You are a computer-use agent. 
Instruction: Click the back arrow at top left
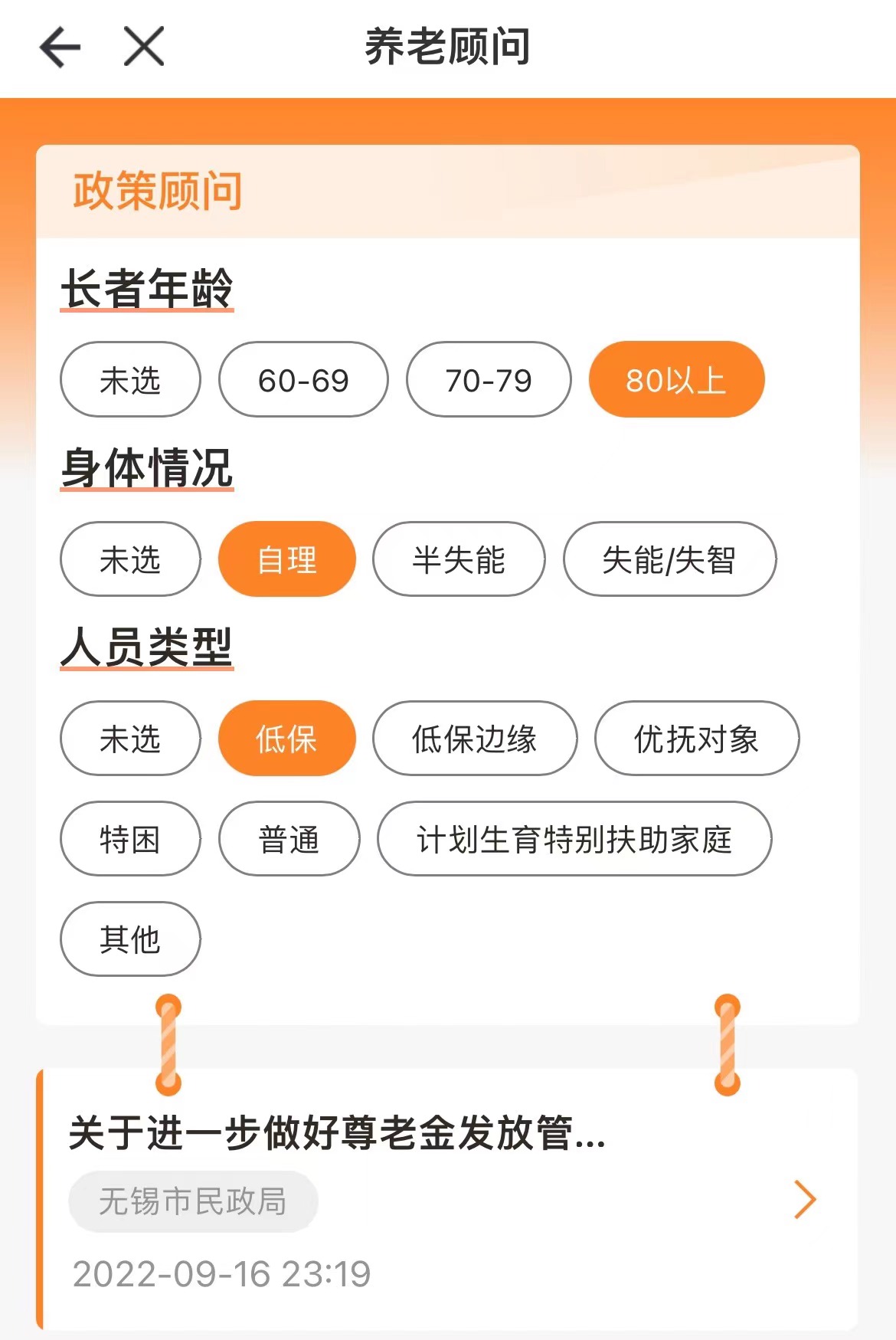(60, 46)
